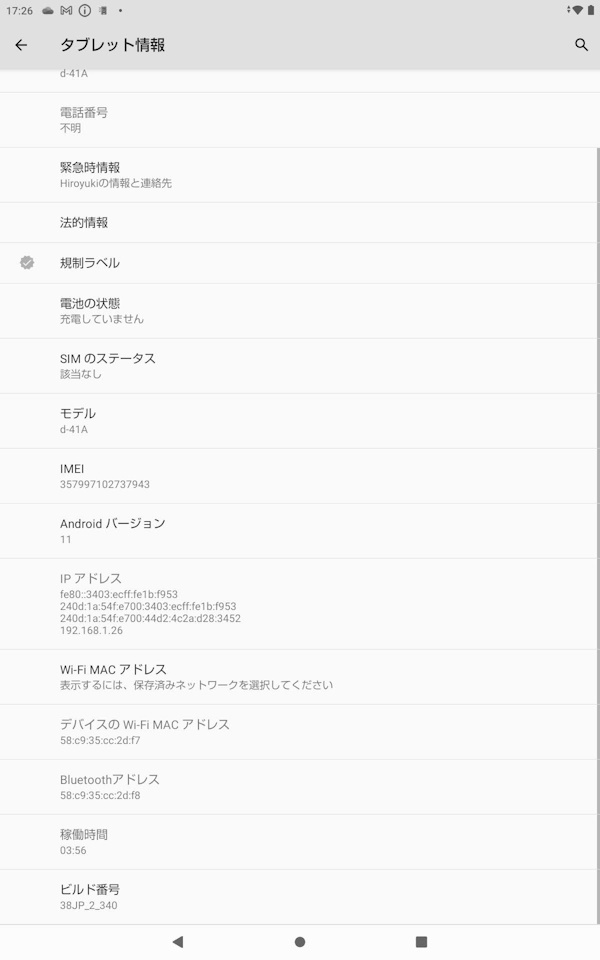Tap the モデル d-41A row
Image resolution: width=600 pixels, height=960 pixels.
[299, 421]
